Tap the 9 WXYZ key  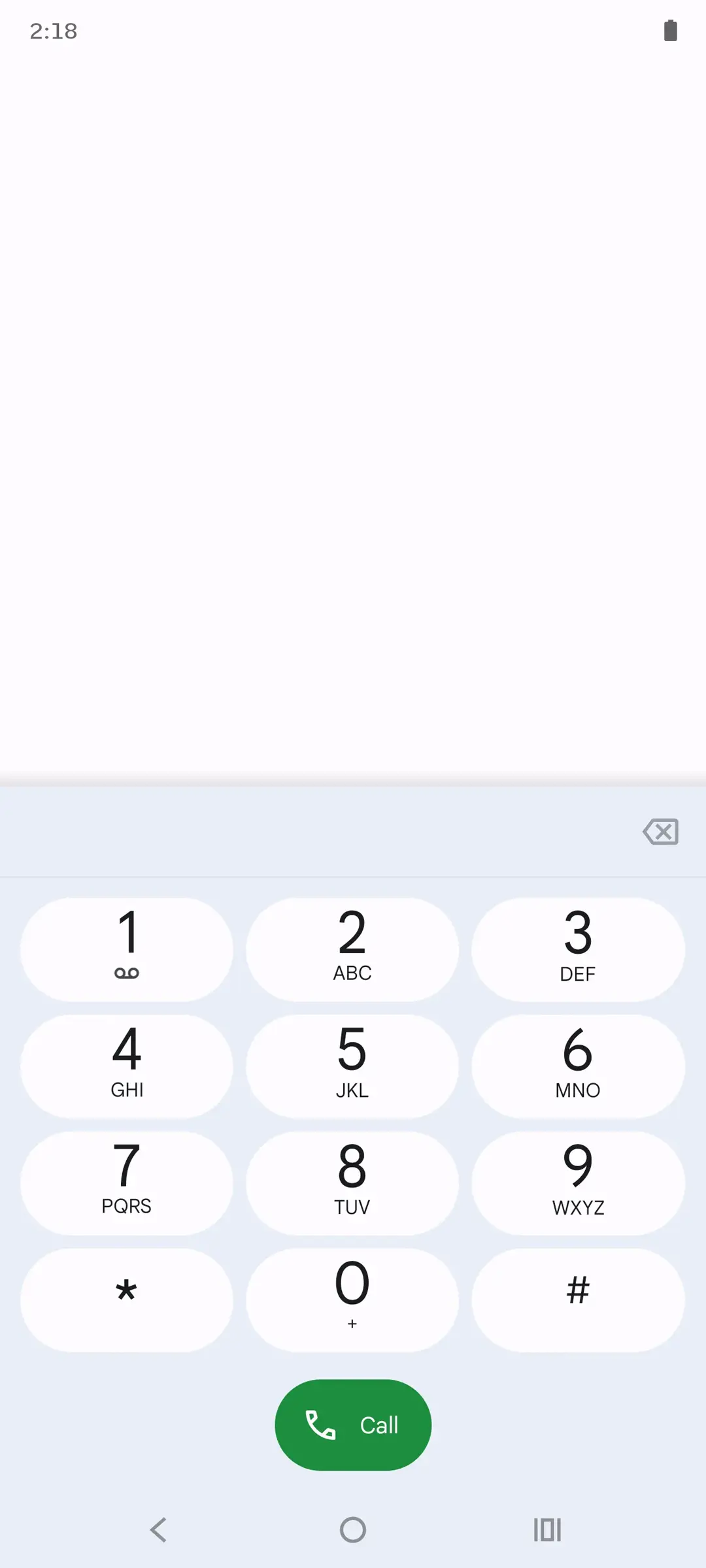coord(578,1183)
